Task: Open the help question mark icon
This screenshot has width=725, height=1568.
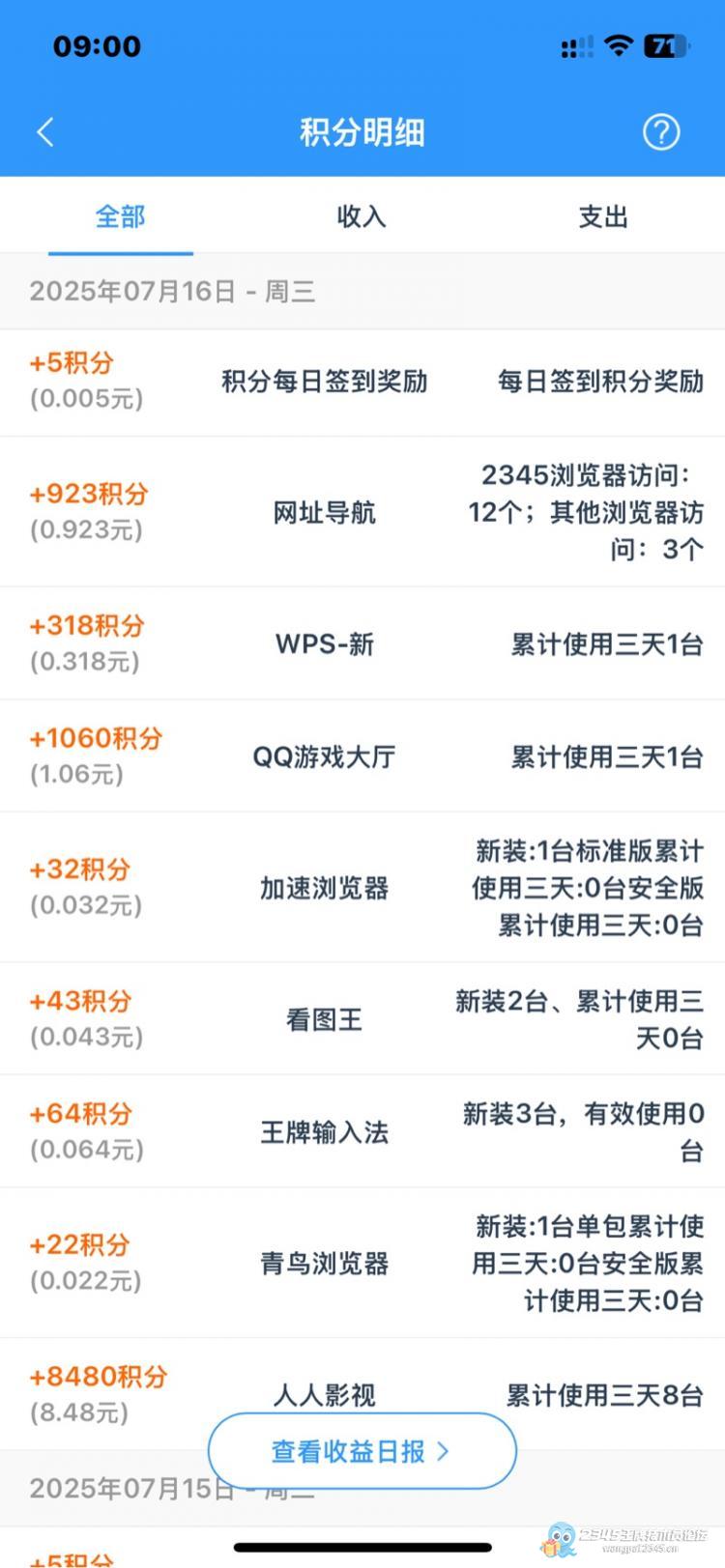Action: coord(661,132)
